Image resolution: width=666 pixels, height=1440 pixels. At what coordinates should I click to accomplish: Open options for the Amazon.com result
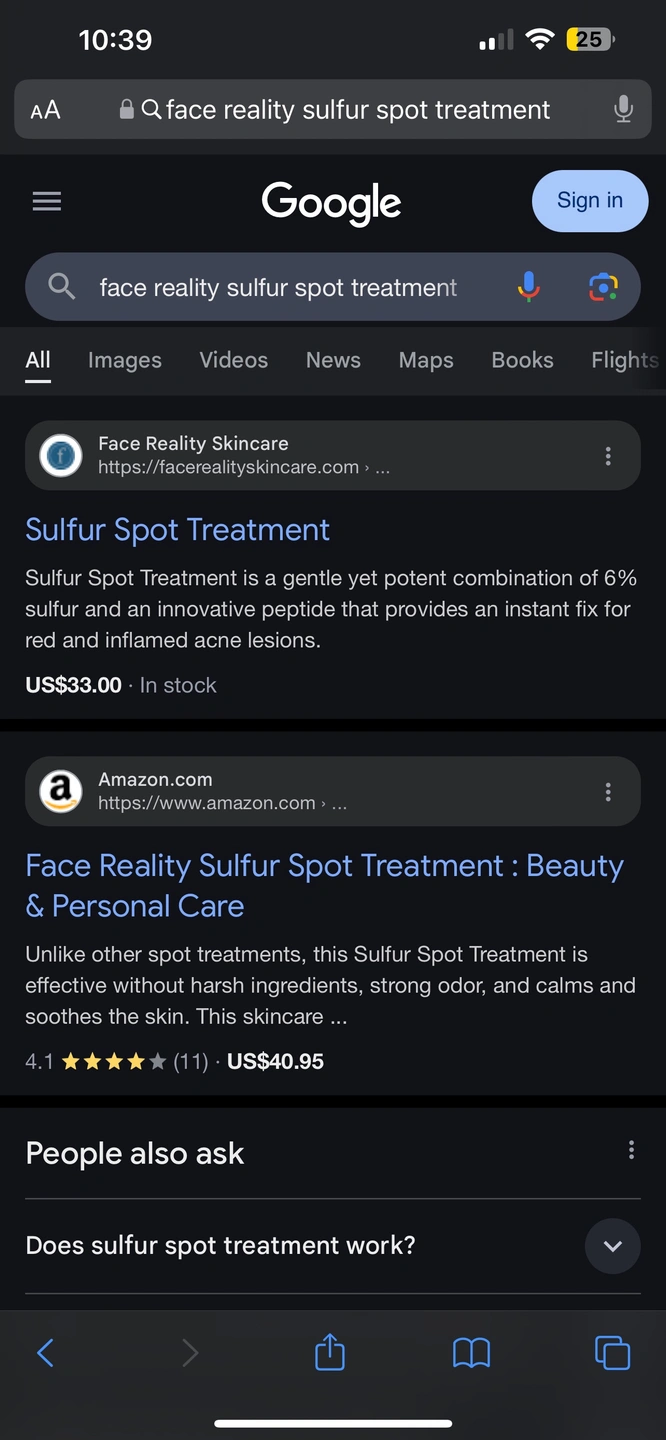(608, 792)
